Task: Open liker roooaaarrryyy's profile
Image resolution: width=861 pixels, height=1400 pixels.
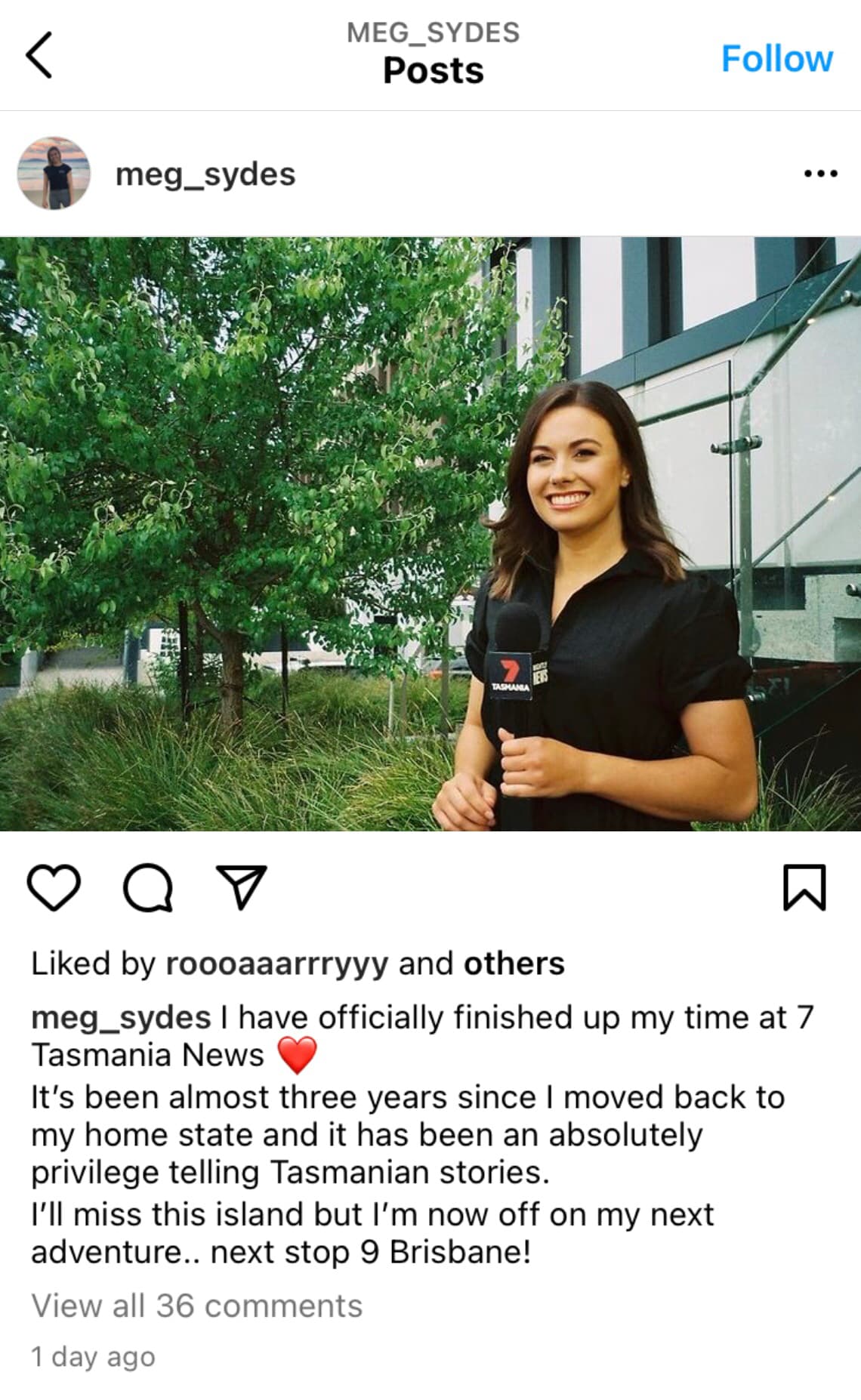Action: 276,964
